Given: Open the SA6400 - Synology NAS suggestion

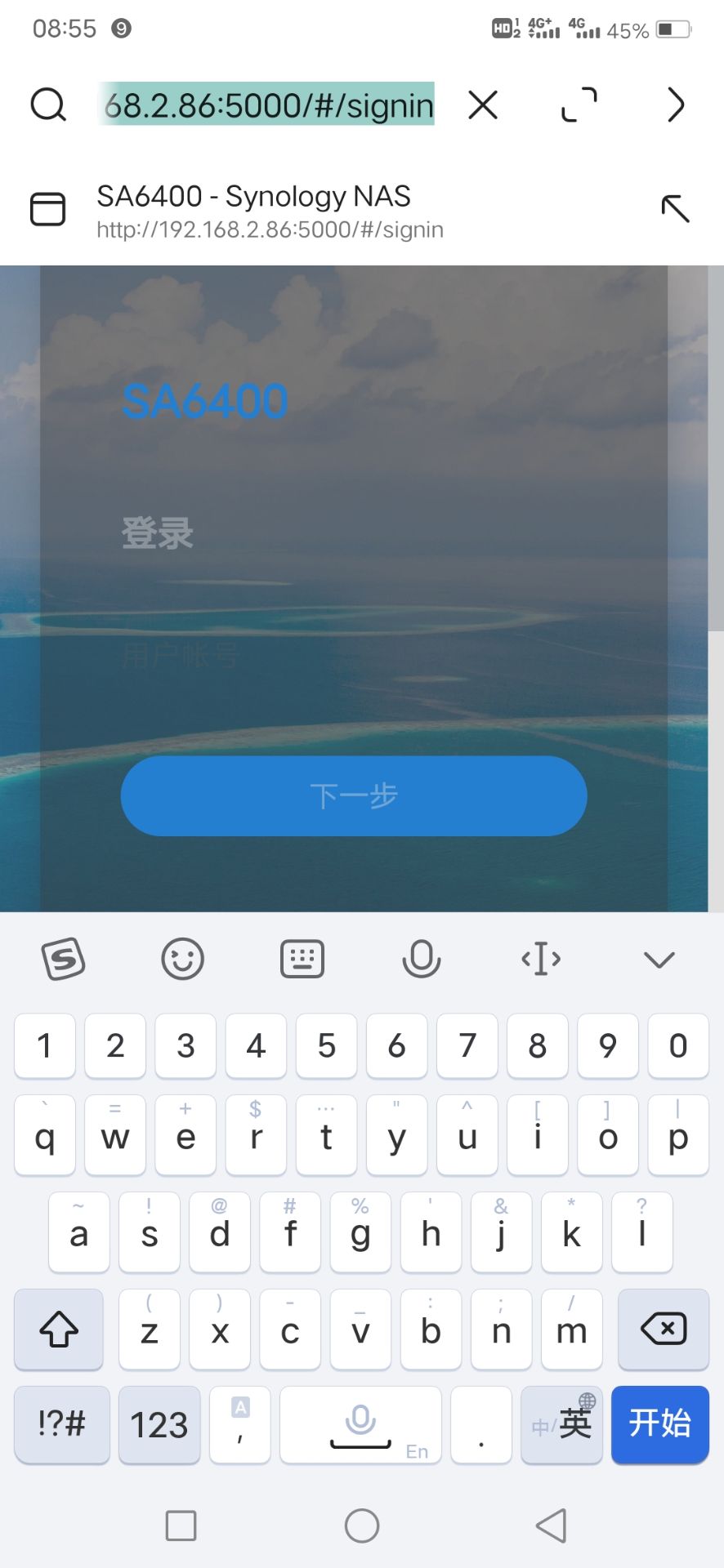Looking at the screenshot, I should click(270, 210).
